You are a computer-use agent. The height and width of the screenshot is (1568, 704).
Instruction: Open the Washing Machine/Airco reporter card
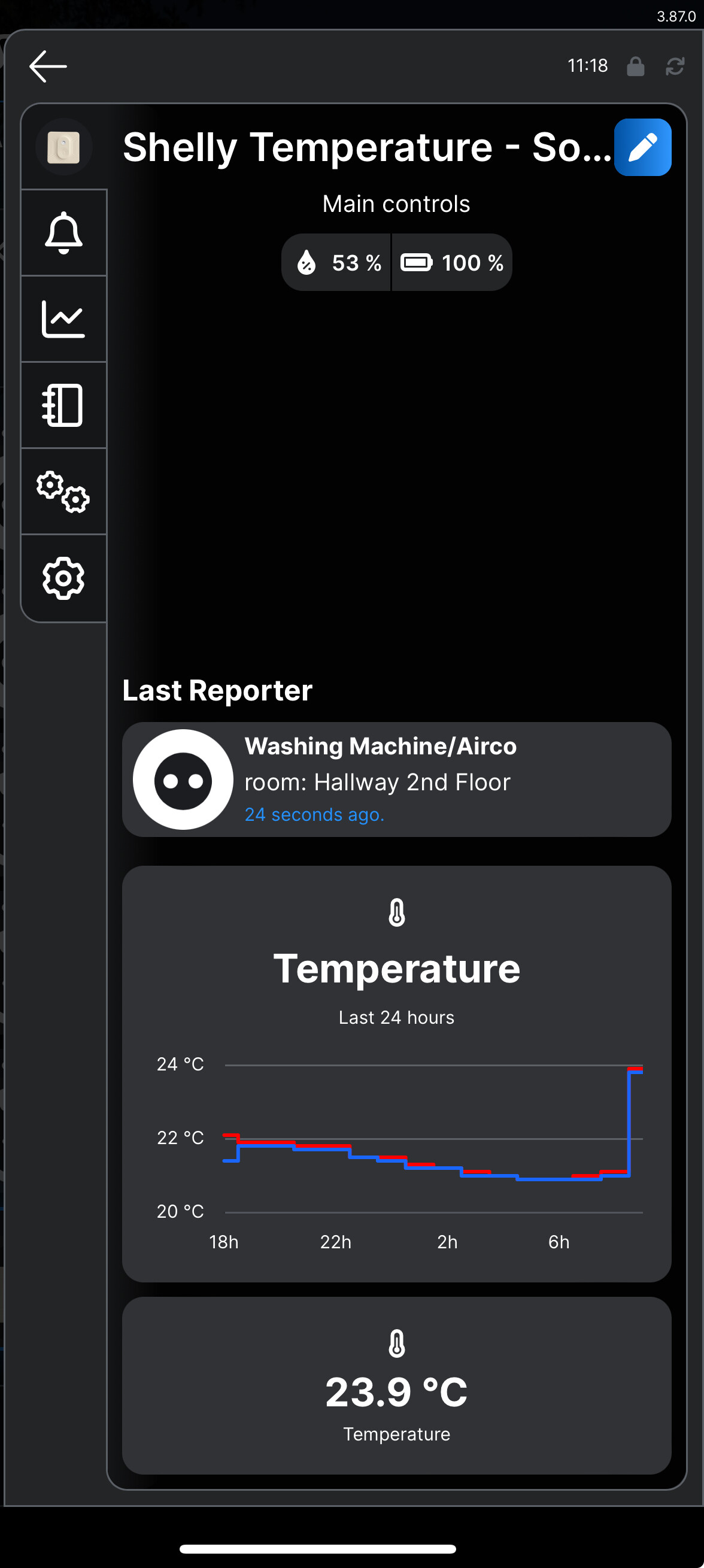396,779
